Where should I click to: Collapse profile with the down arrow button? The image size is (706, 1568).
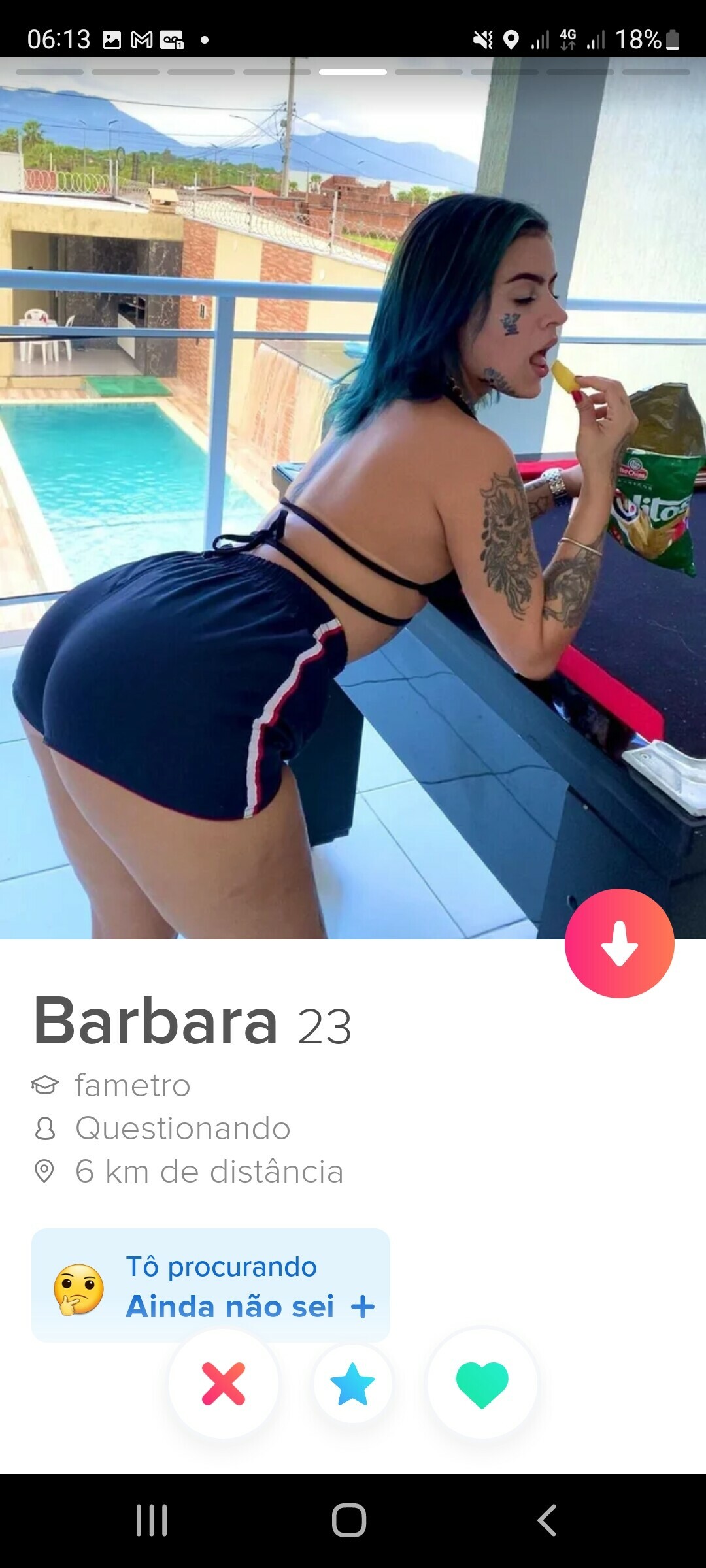[x=619, y=943]
